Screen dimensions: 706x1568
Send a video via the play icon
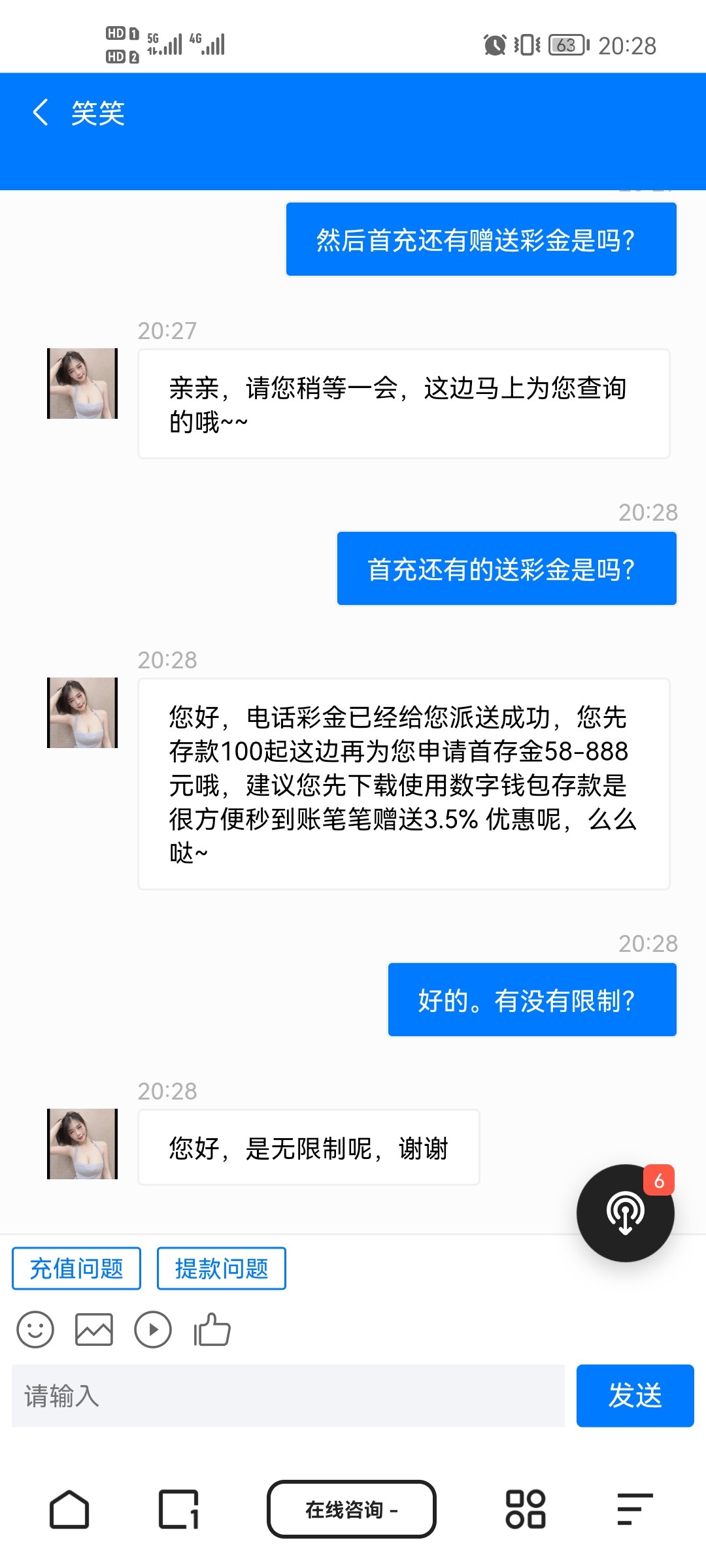tap(153, 1330)
